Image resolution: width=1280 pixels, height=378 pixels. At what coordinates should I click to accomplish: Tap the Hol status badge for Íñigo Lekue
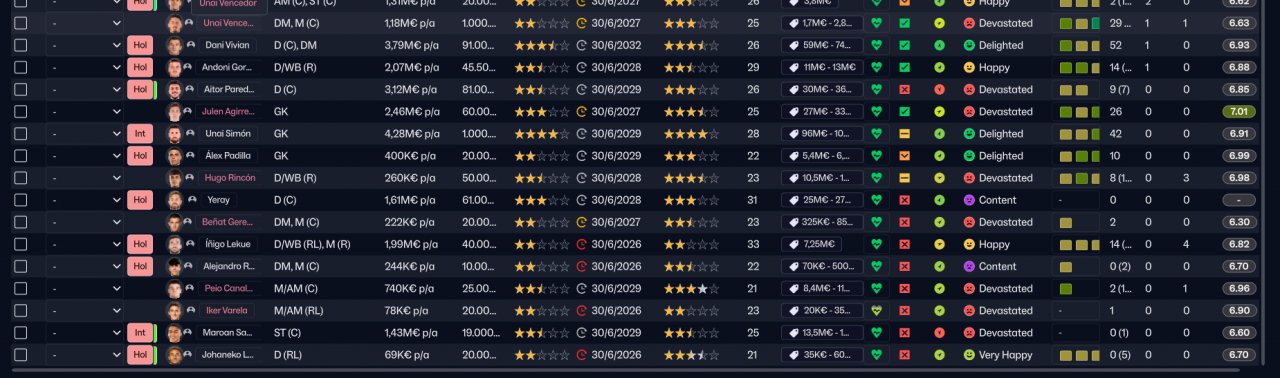pyautogui.click(x=140, y=244)
